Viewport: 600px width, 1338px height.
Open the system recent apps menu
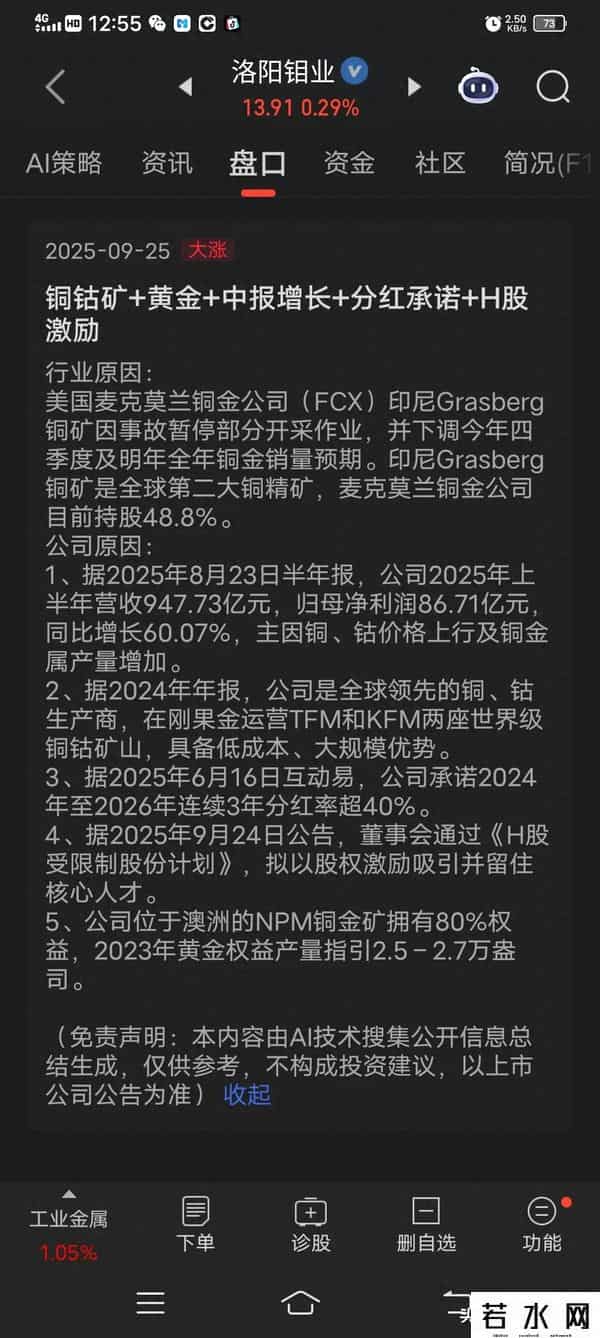(x=150, y=1303)
